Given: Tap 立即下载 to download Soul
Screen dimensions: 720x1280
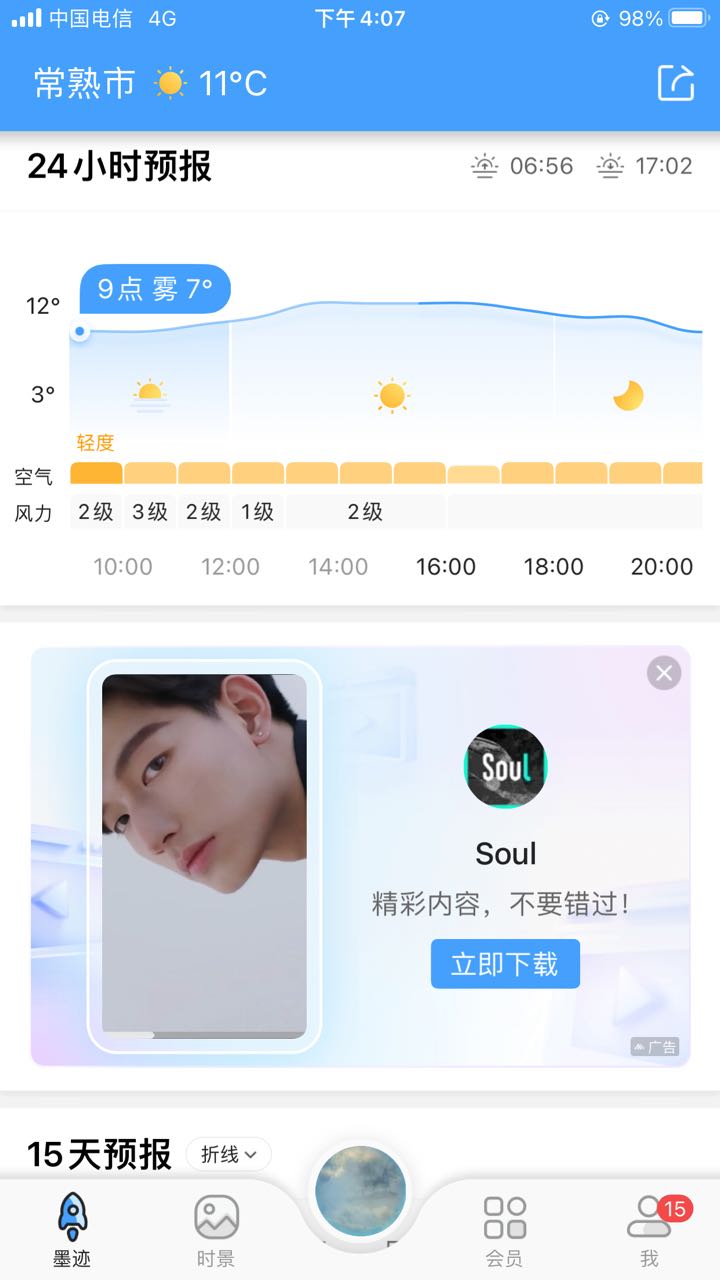Looking at the screenshot, I should [505, 964].
